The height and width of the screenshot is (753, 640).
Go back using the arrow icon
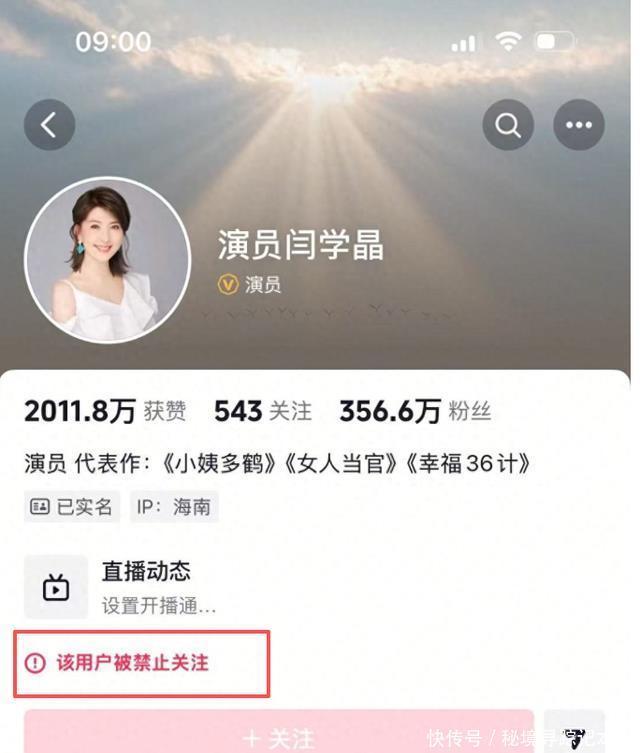click(49, 125)
